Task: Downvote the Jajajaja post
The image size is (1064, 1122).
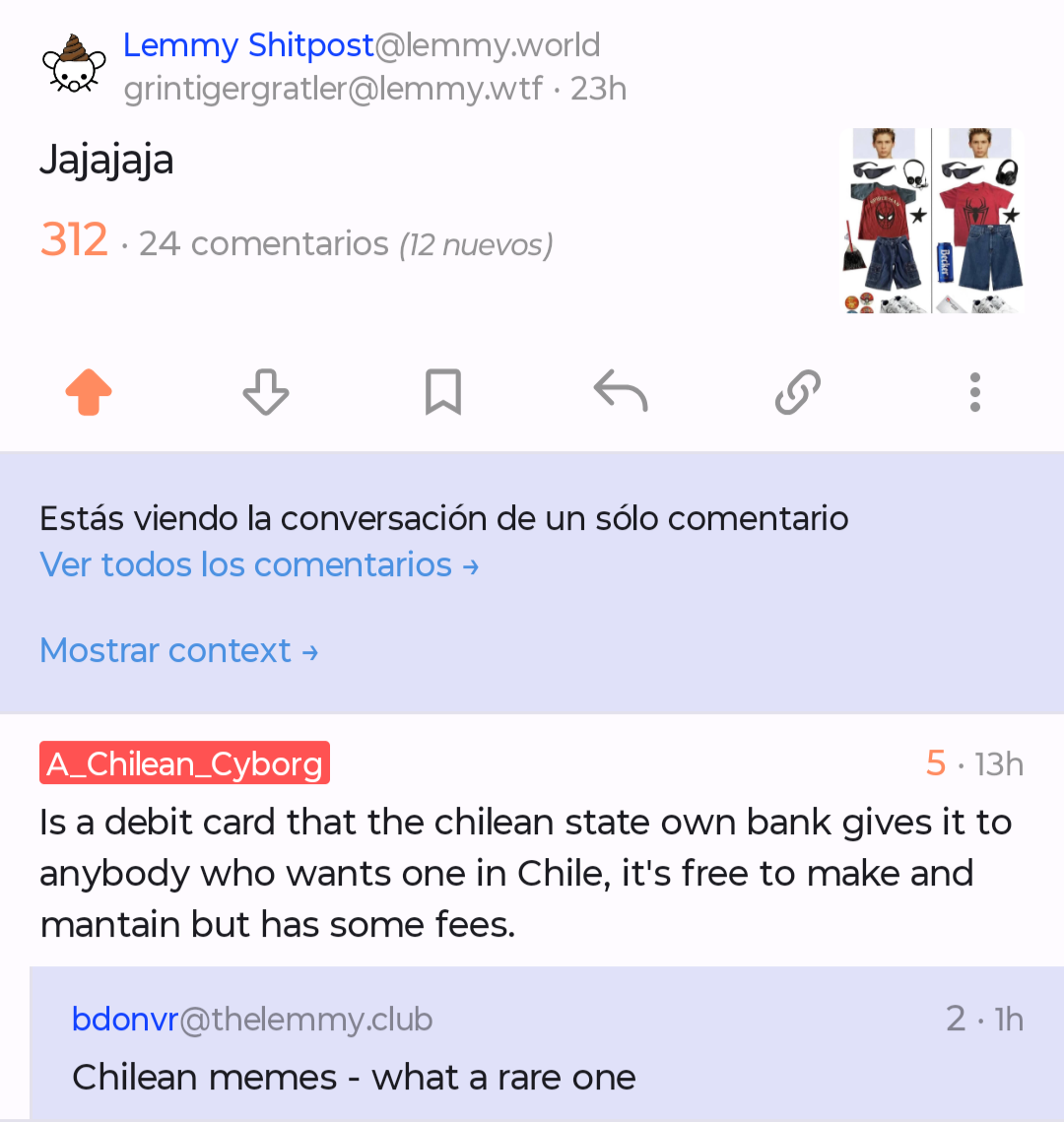Action: click(266, 393)
